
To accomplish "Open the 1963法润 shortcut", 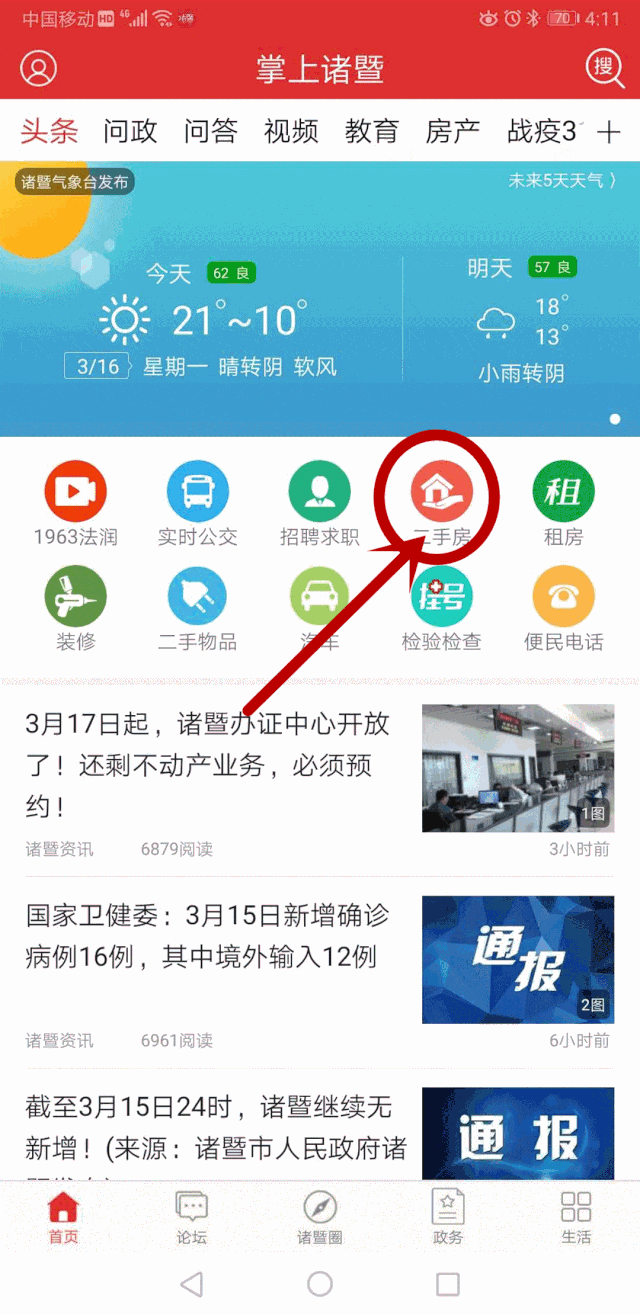I will click(x=75, y=504).
